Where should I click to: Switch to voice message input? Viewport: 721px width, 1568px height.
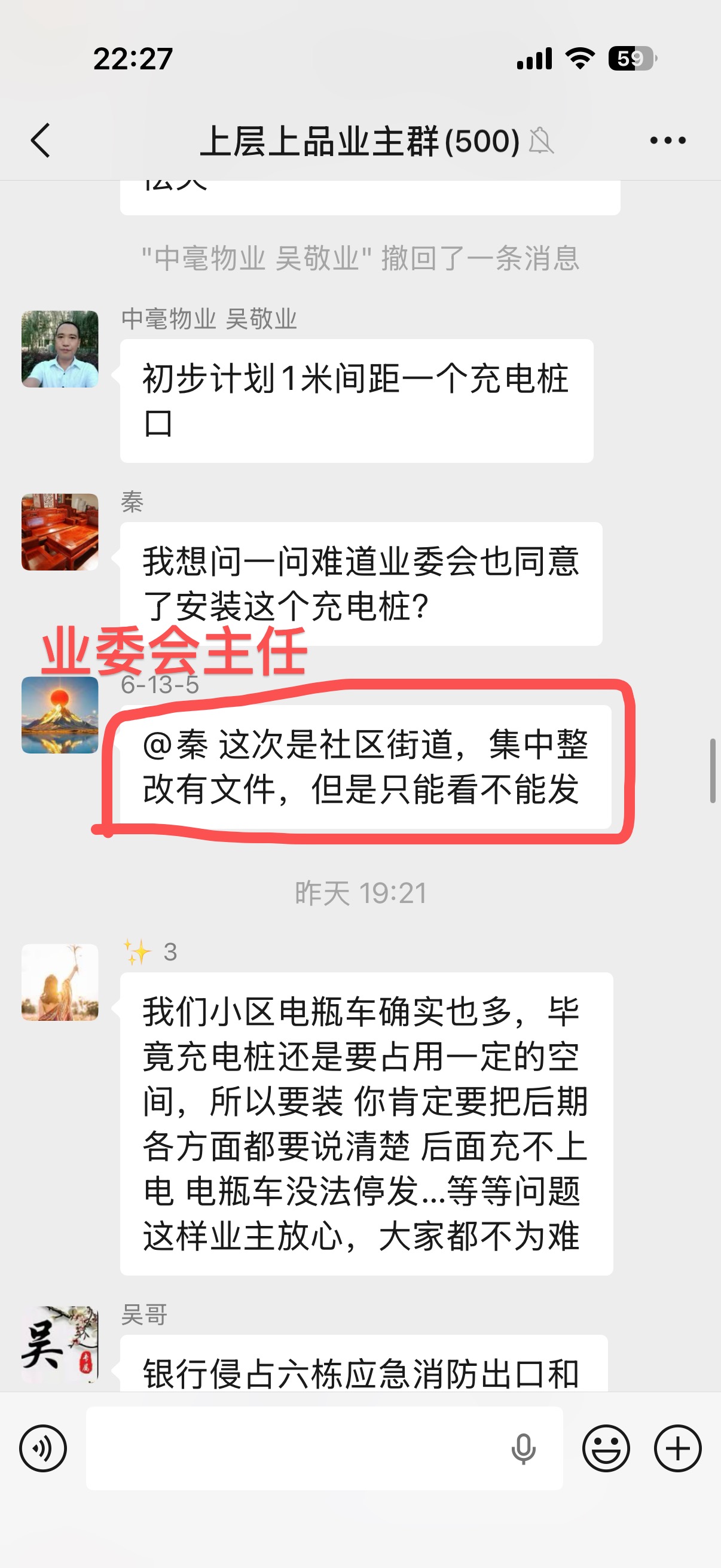click(42, 1448)
